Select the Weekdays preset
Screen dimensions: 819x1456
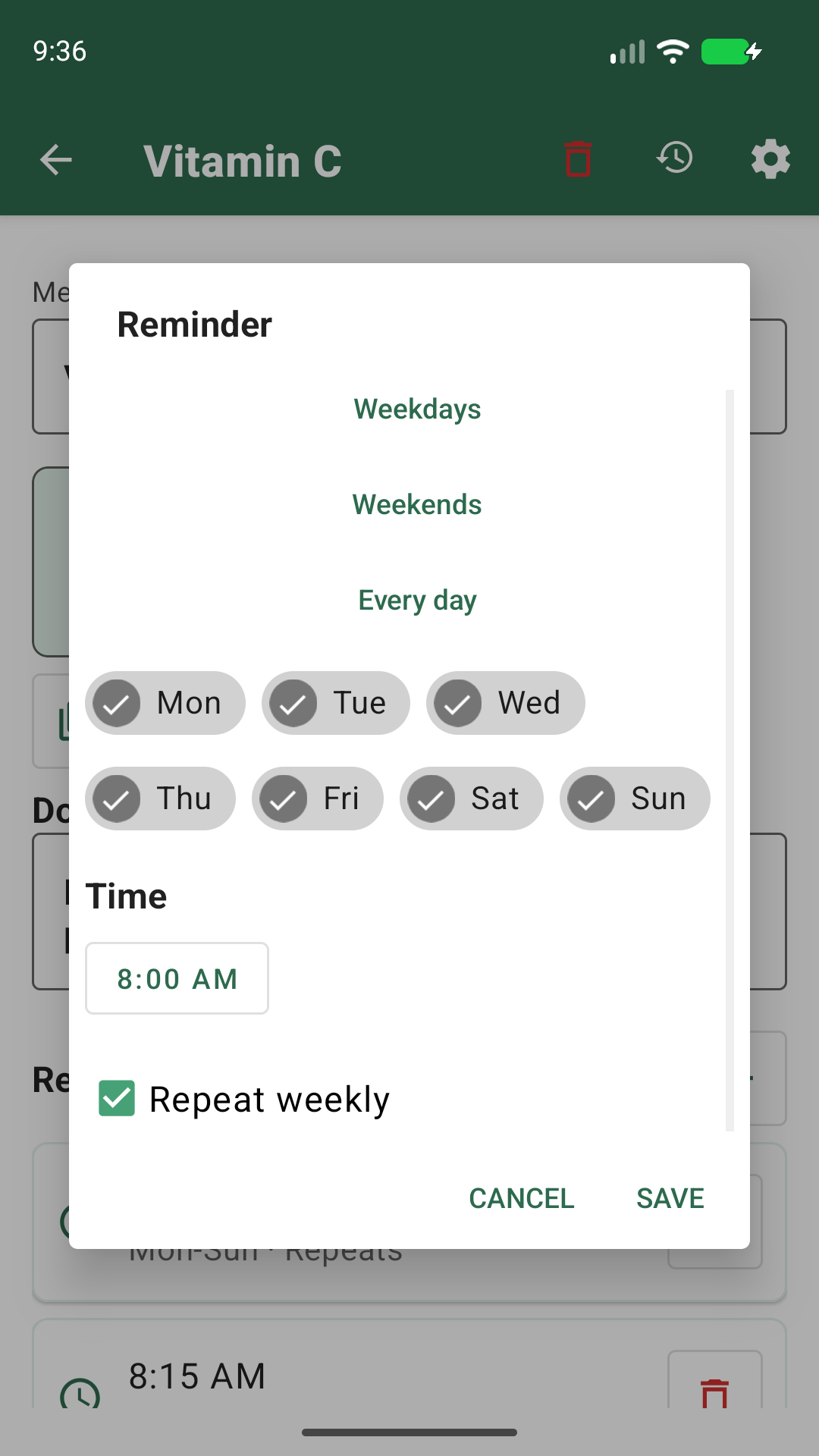[417, 409]
